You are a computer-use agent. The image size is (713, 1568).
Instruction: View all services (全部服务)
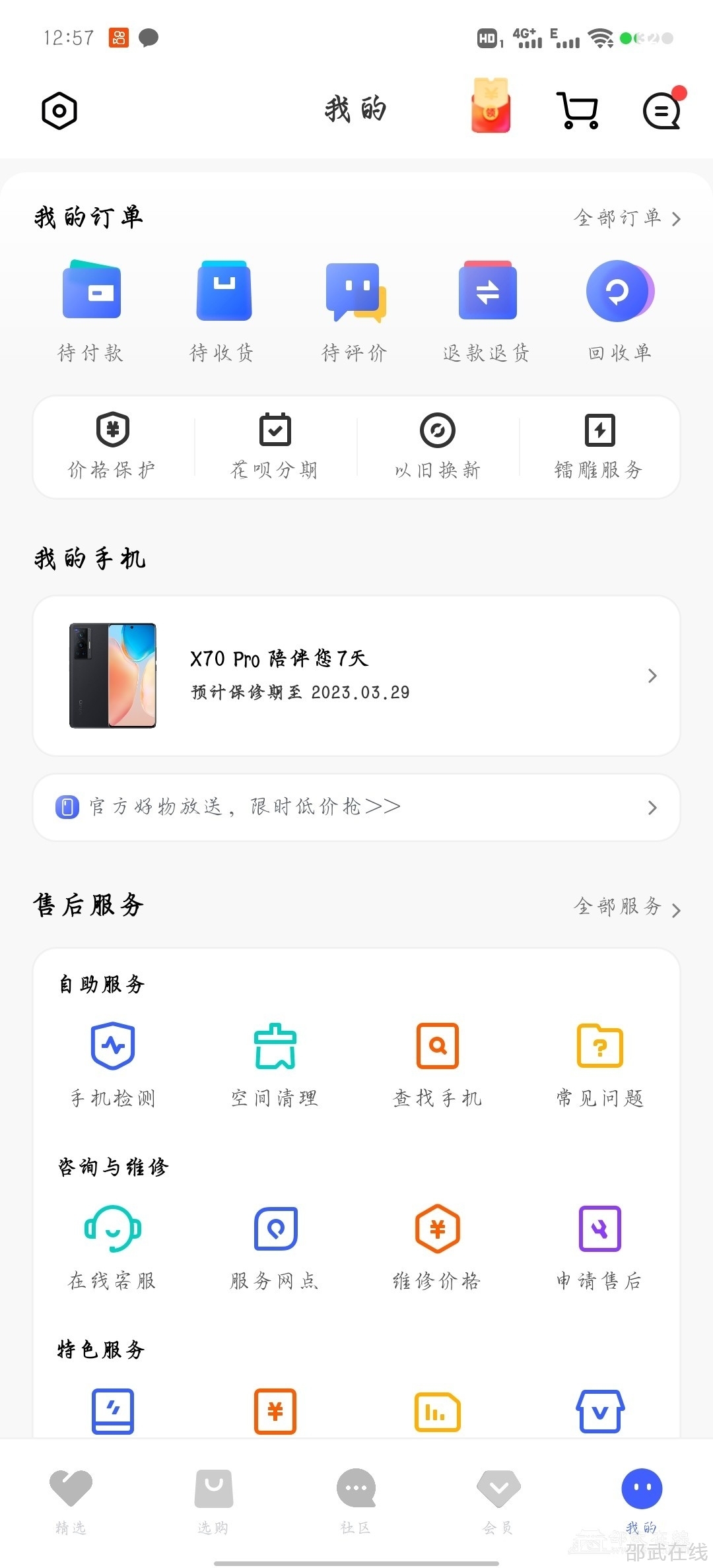(x=626, y=907)
